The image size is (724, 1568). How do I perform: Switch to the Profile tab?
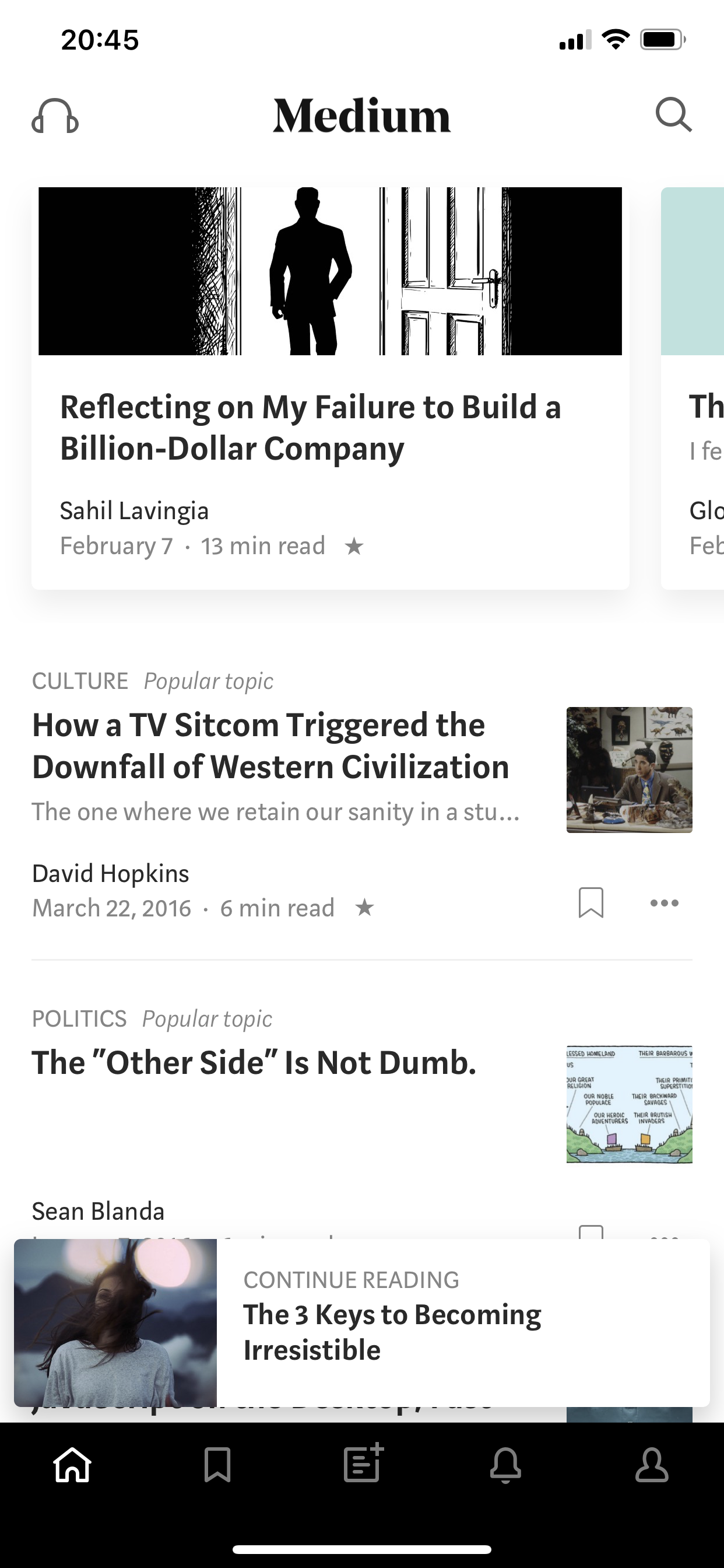(652, 1464)
